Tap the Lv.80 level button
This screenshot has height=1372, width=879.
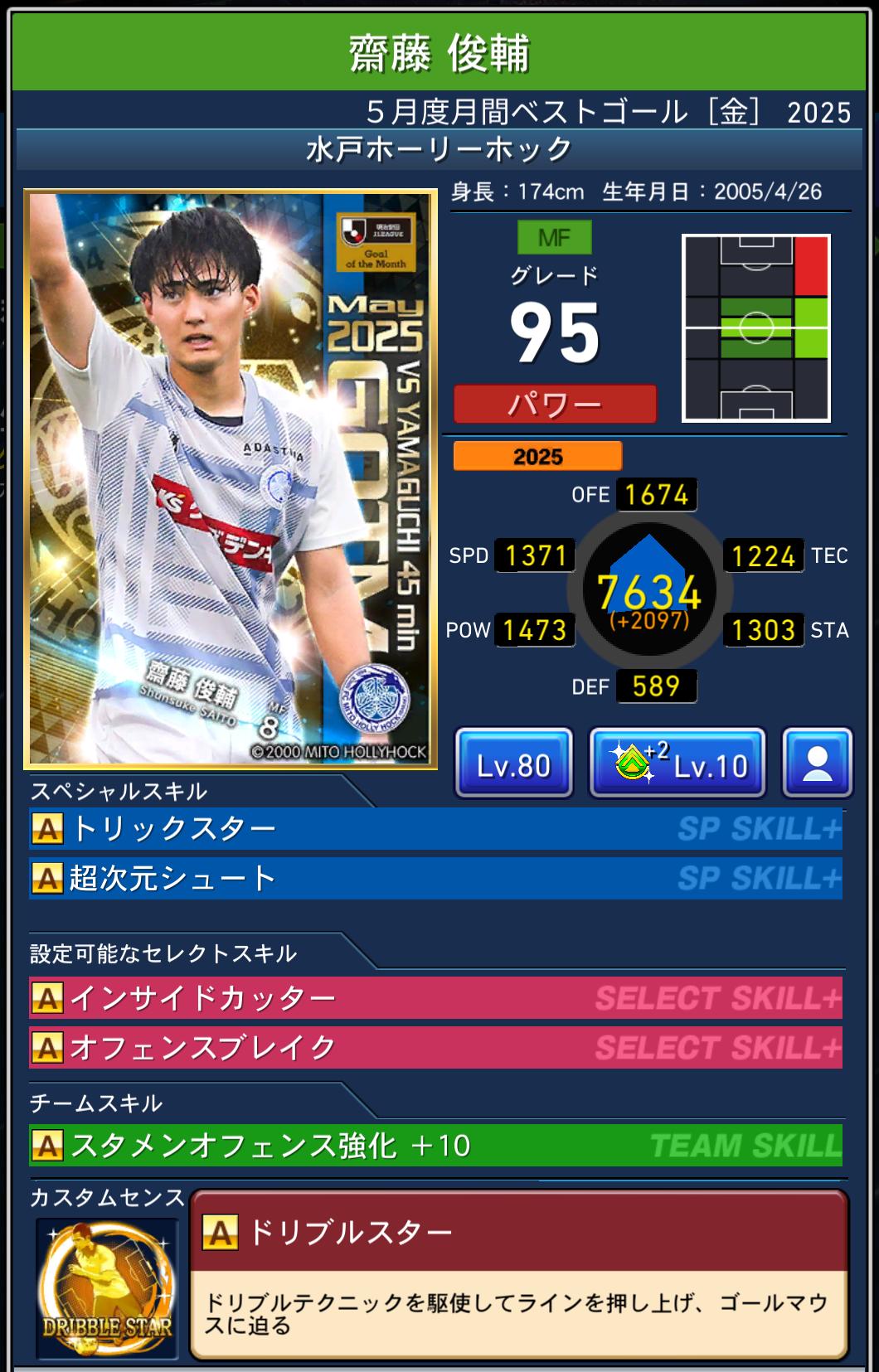(x=513, y=764)
